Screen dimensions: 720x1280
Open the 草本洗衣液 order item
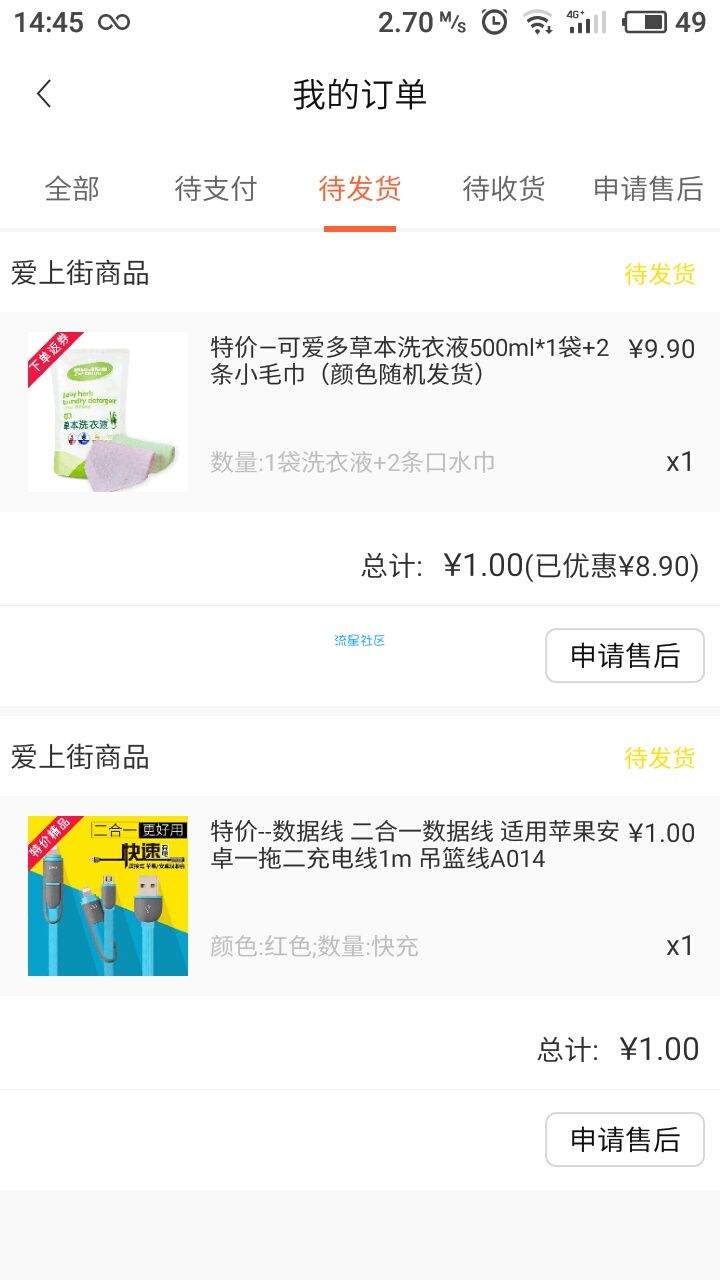360,412
